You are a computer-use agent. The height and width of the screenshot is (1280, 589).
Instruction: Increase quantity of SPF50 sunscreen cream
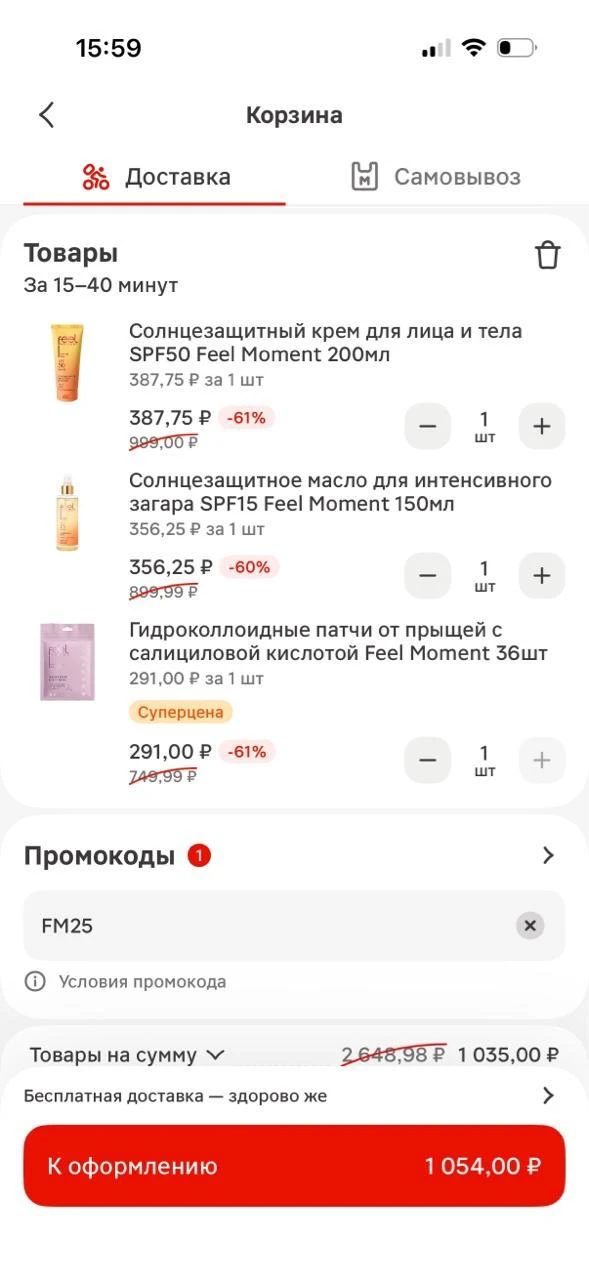tap(541, 426)
